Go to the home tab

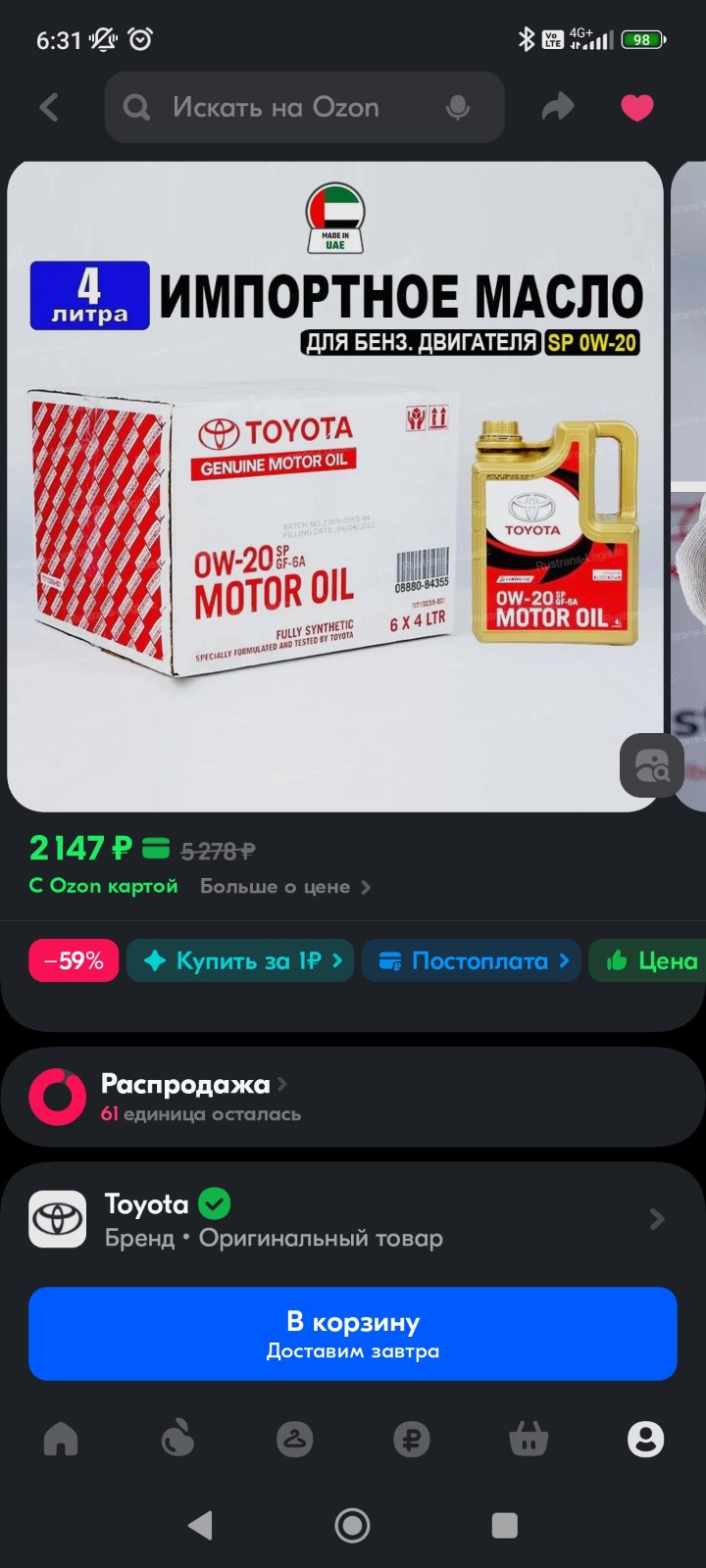[x=61, y=1439]
